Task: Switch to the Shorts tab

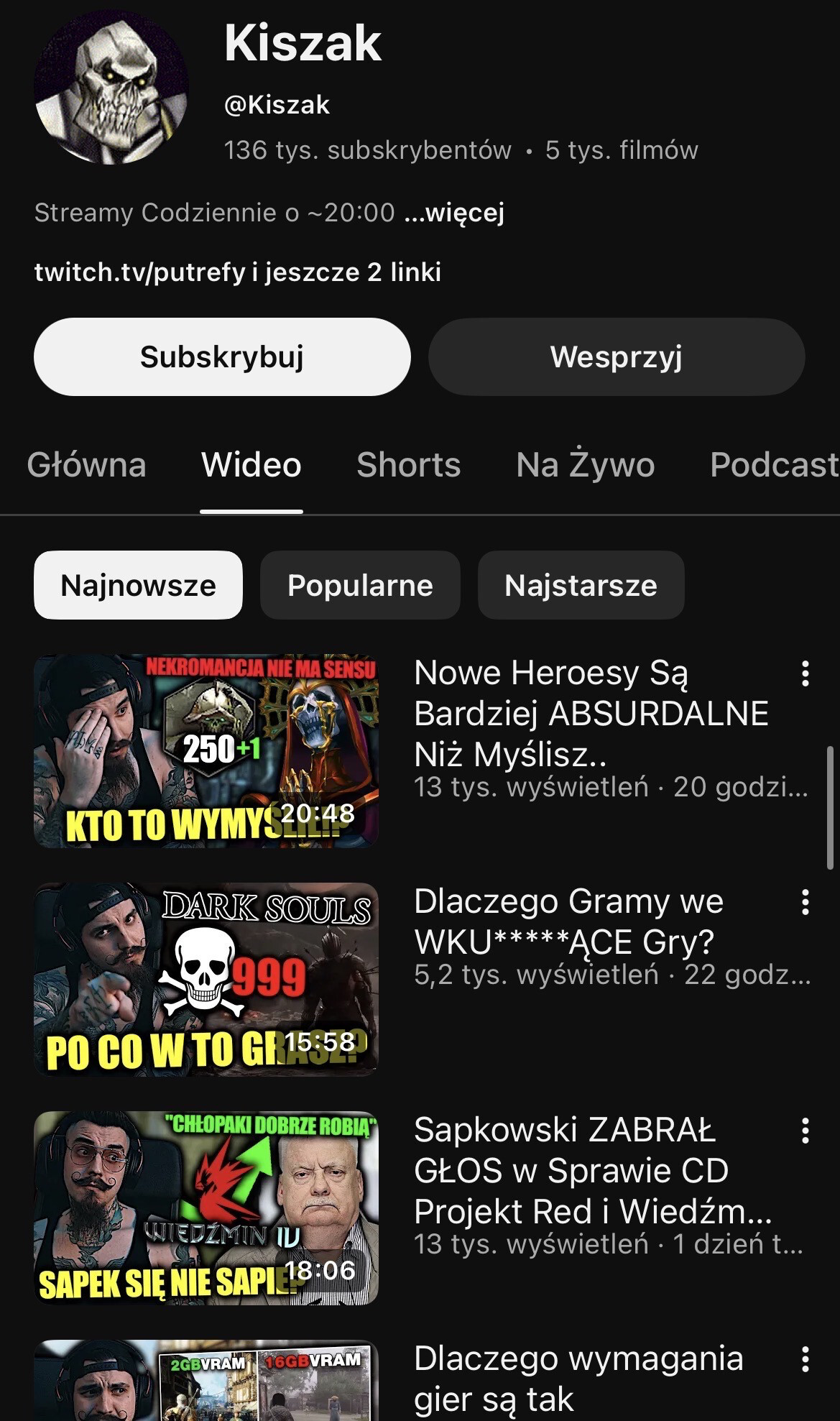Action: [408, 465]
